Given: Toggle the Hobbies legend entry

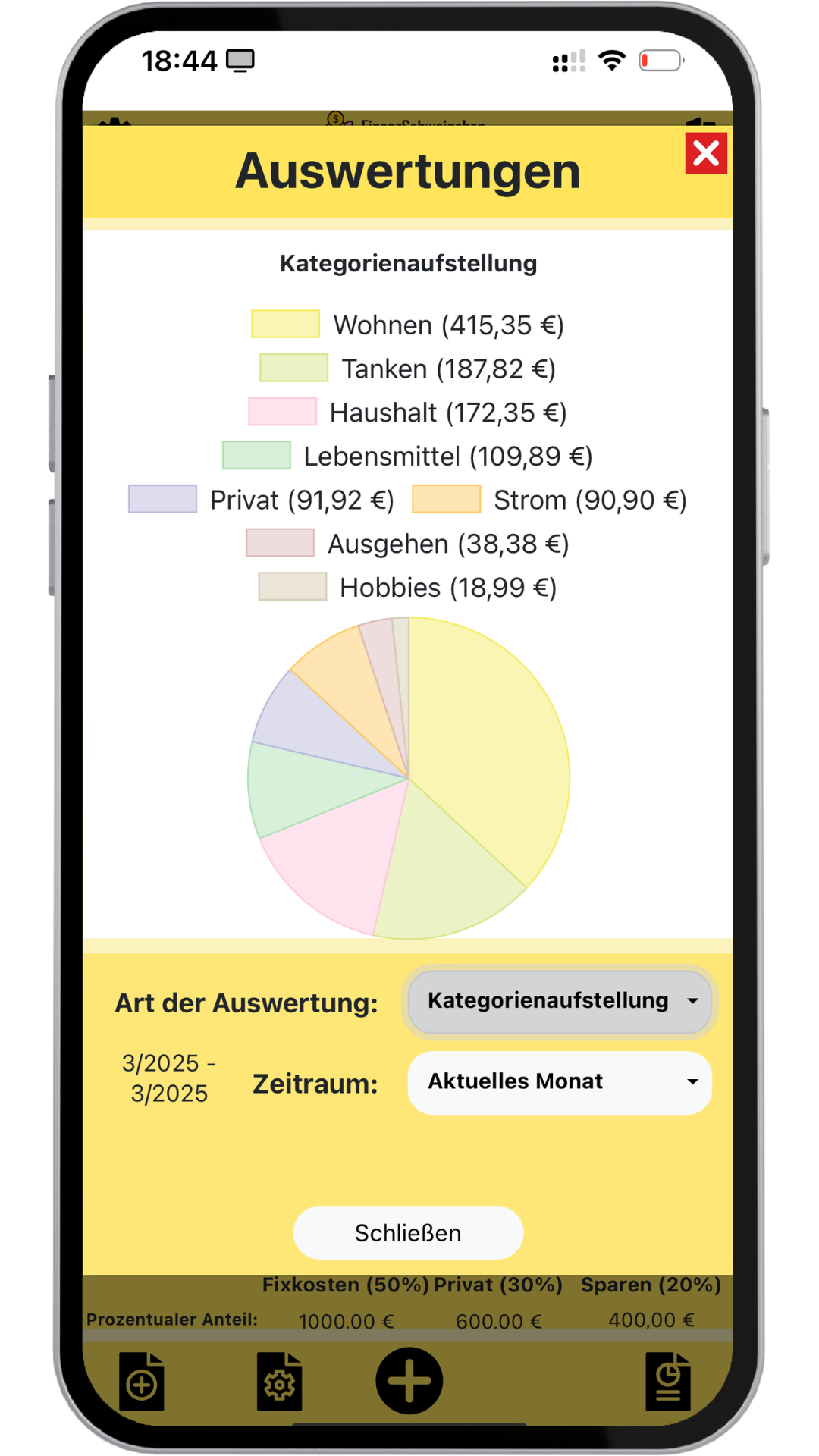Looking at the screenshot, I should 408,588.
